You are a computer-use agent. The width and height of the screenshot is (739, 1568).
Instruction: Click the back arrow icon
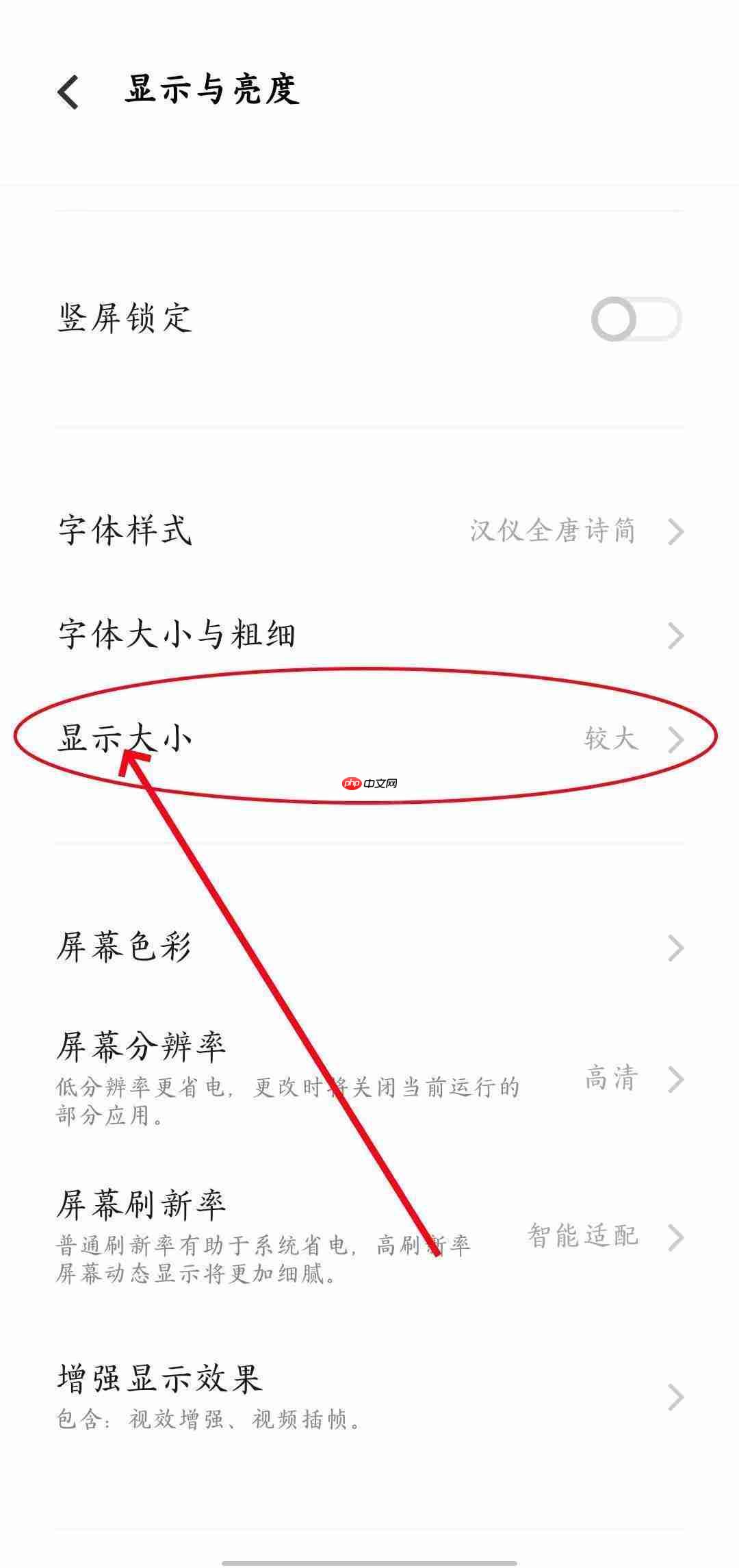(x=68, y=92)
